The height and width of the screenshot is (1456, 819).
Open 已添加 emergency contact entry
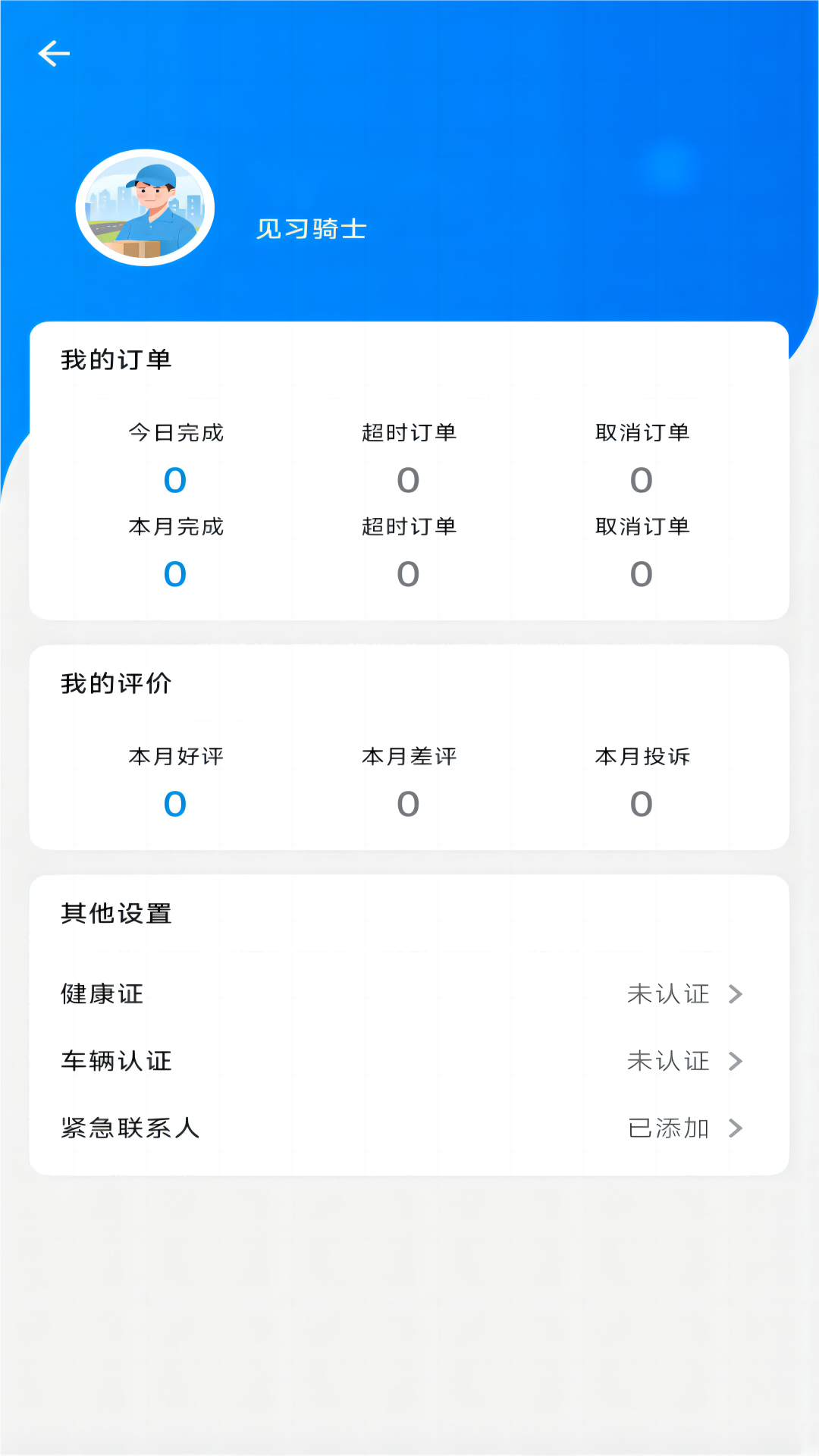point(670,1128)
